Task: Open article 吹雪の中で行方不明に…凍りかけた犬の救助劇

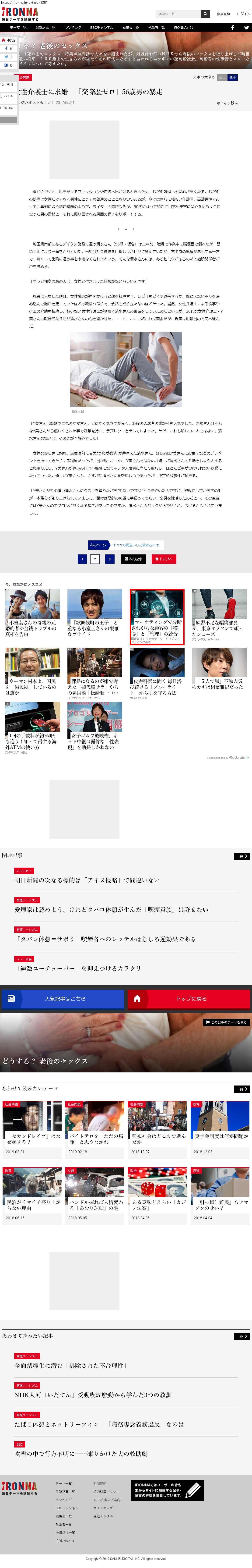Action: click(81, 1454)
